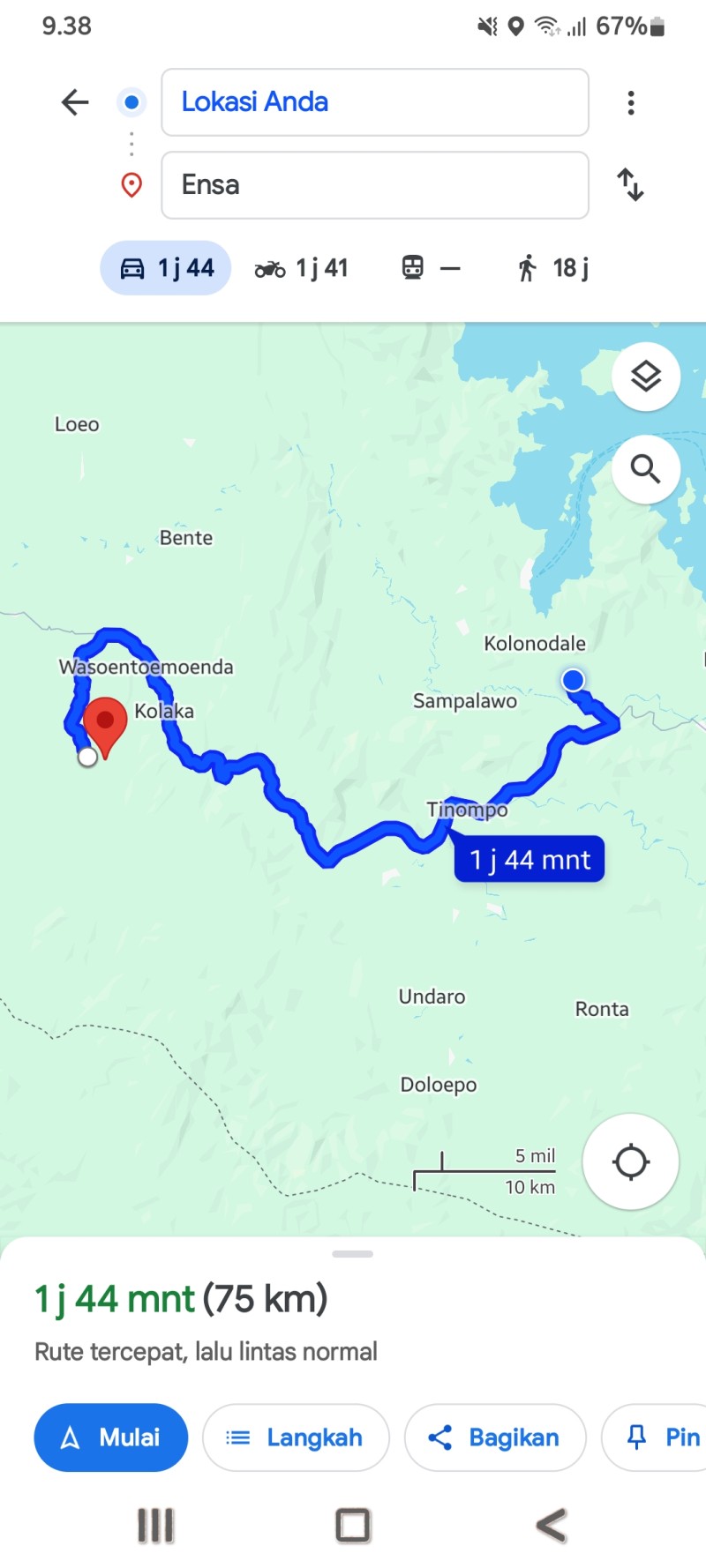Switch to walking travel mode

click(552, 268)
